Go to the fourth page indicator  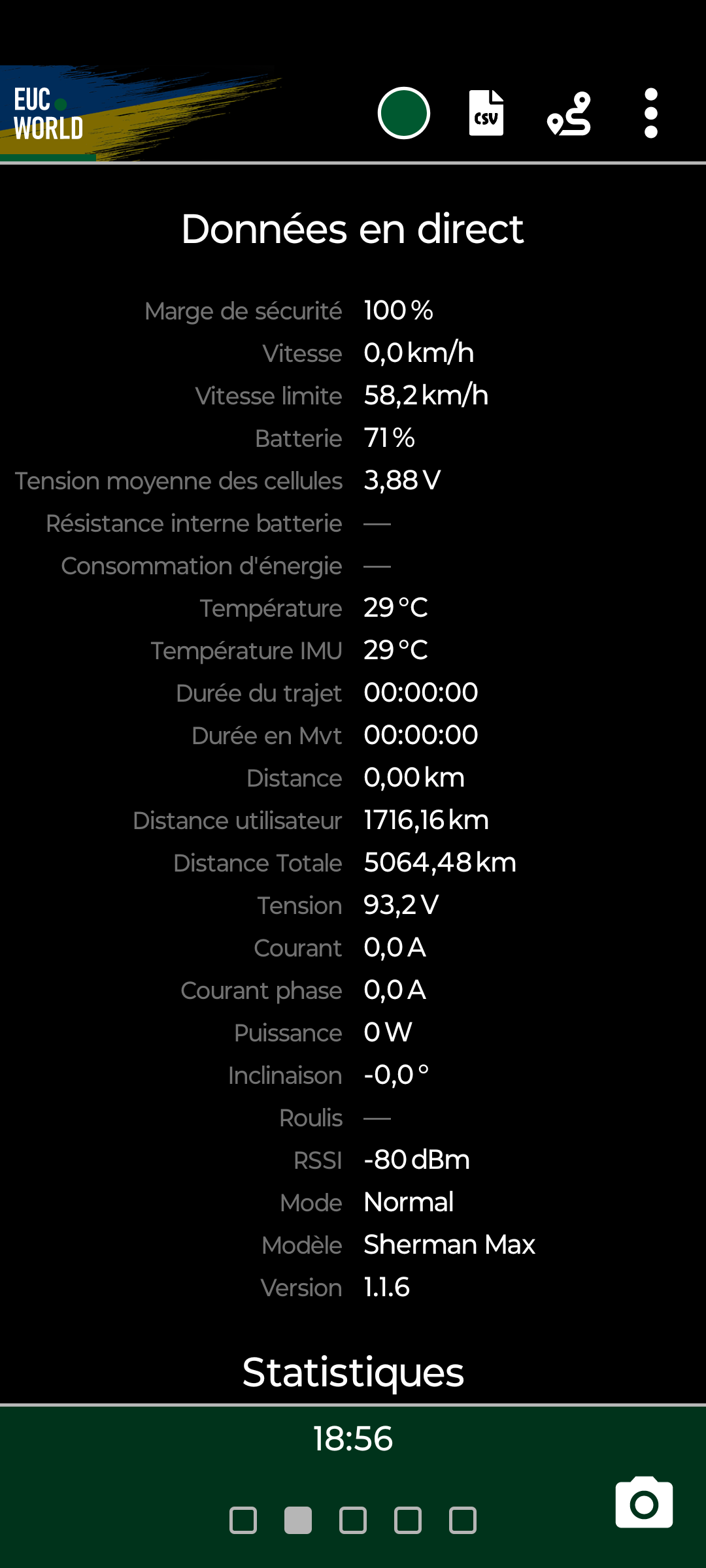tap(408, 1520)
